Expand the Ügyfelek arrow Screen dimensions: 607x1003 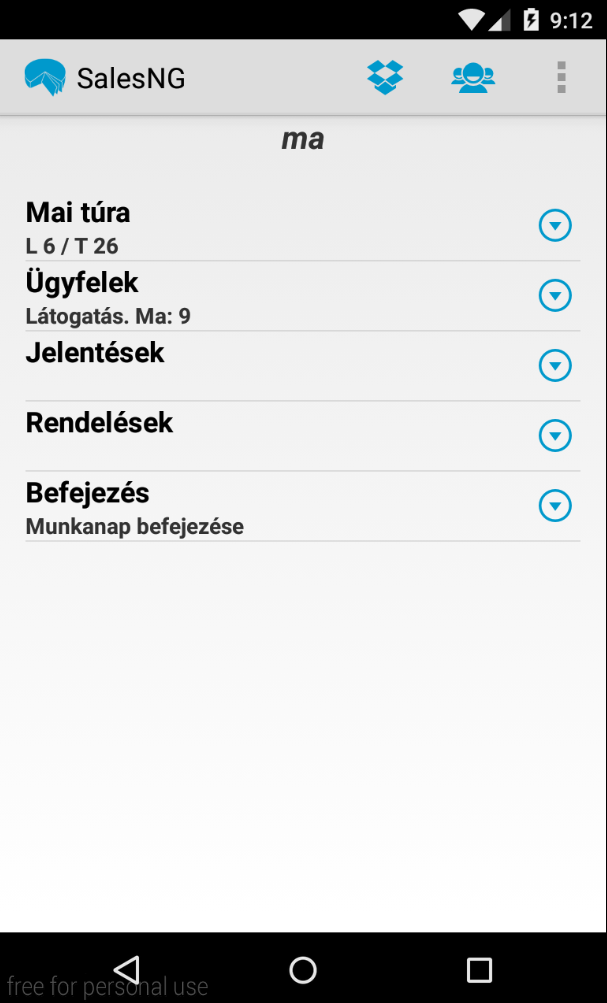tap(555, 296)
